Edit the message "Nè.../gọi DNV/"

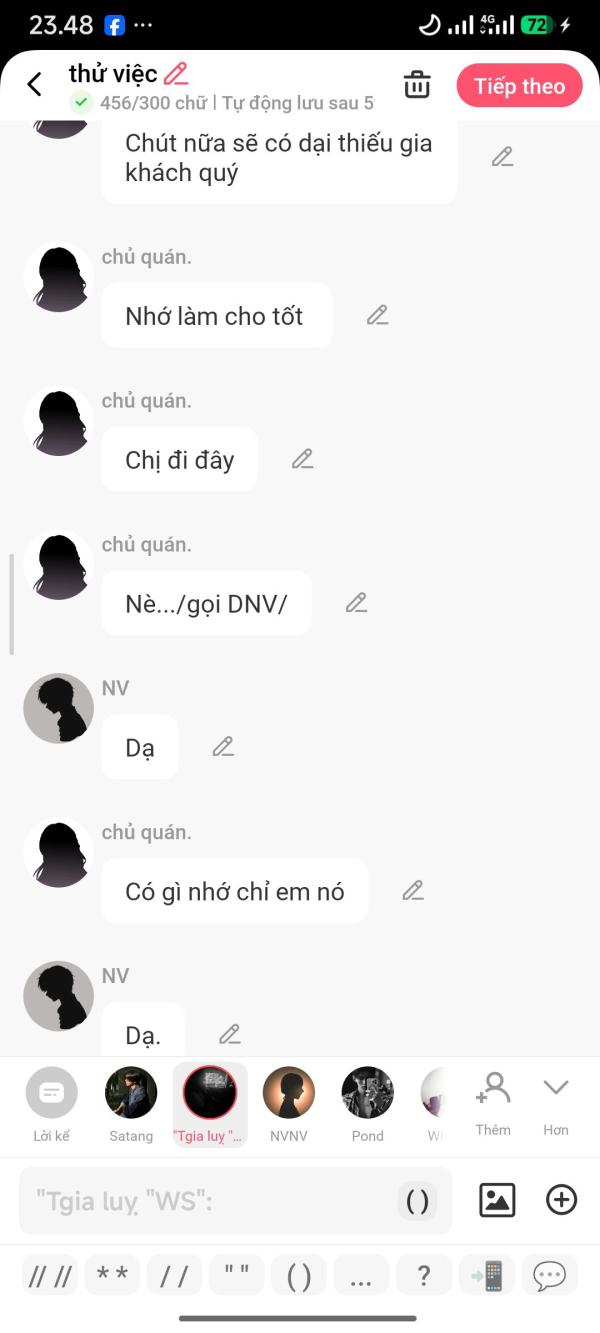pyautogui.click(x=356, y=603)
